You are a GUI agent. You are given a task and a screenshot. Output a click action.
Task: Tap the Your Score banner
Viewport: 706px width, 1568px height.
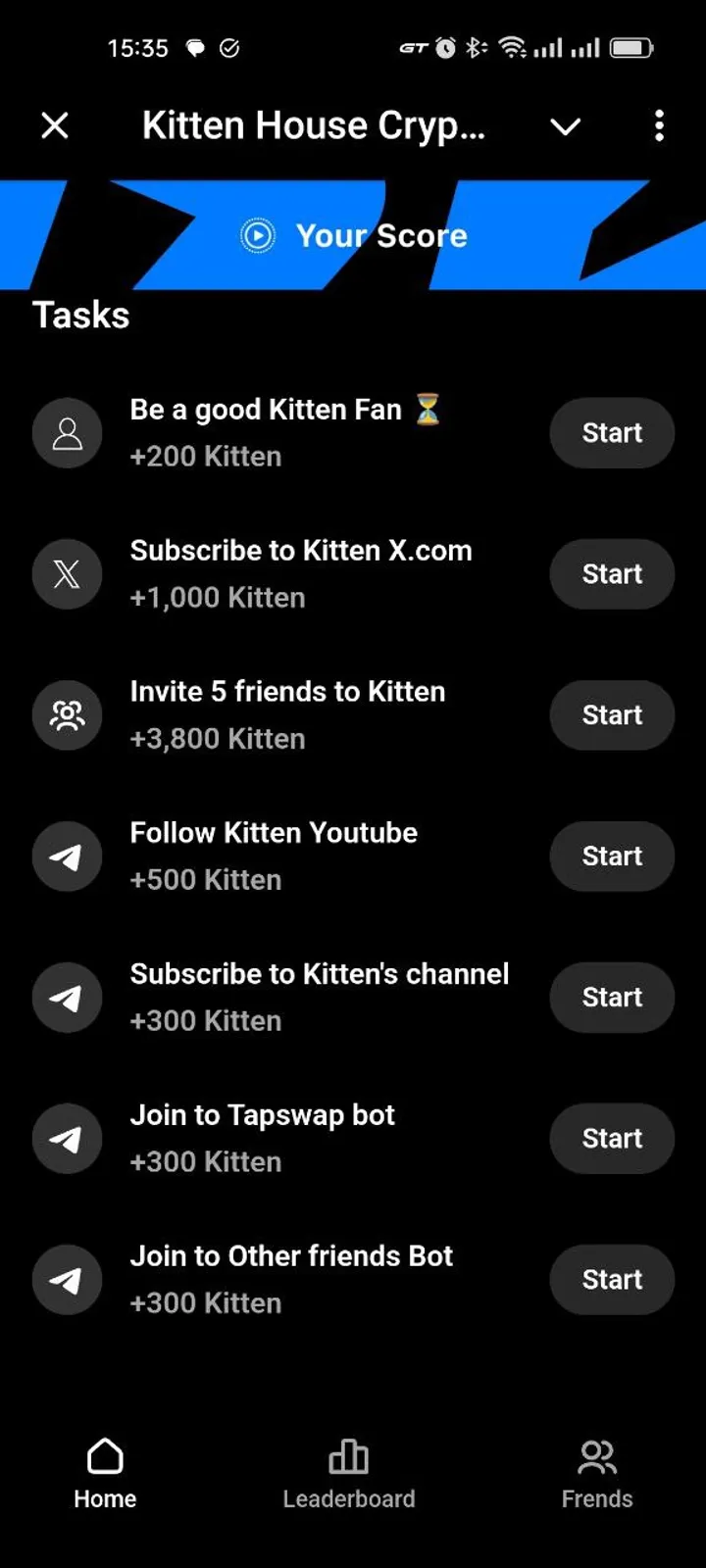pos(353,235)
